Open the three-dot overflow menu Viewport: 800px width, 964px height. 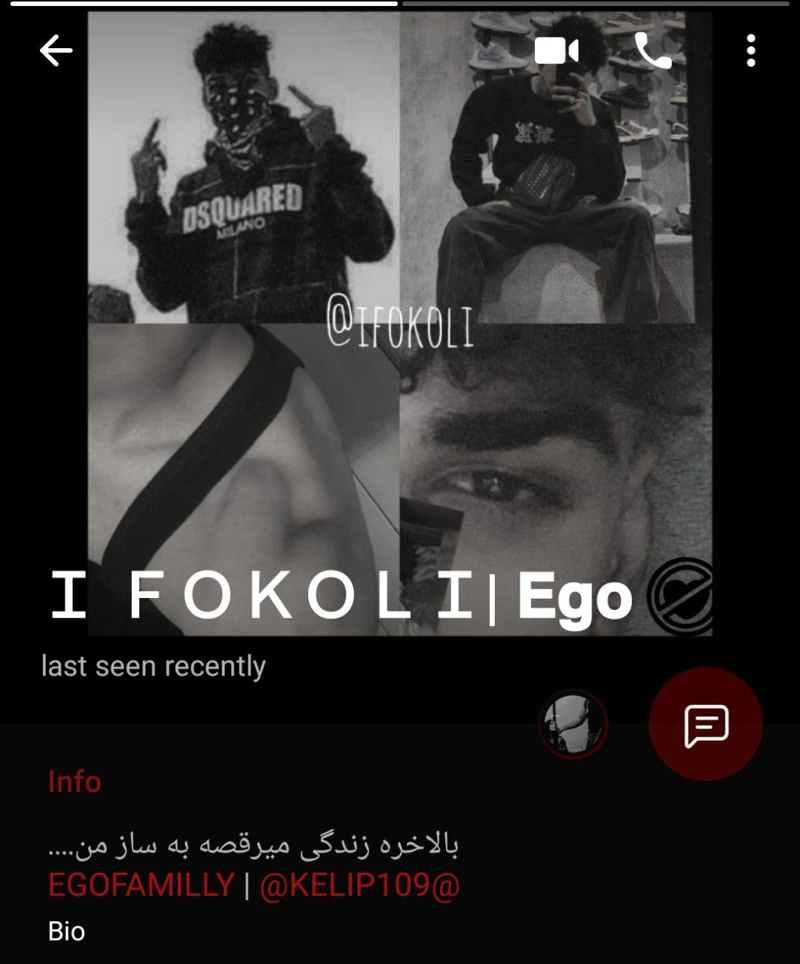tap(750, 51)
